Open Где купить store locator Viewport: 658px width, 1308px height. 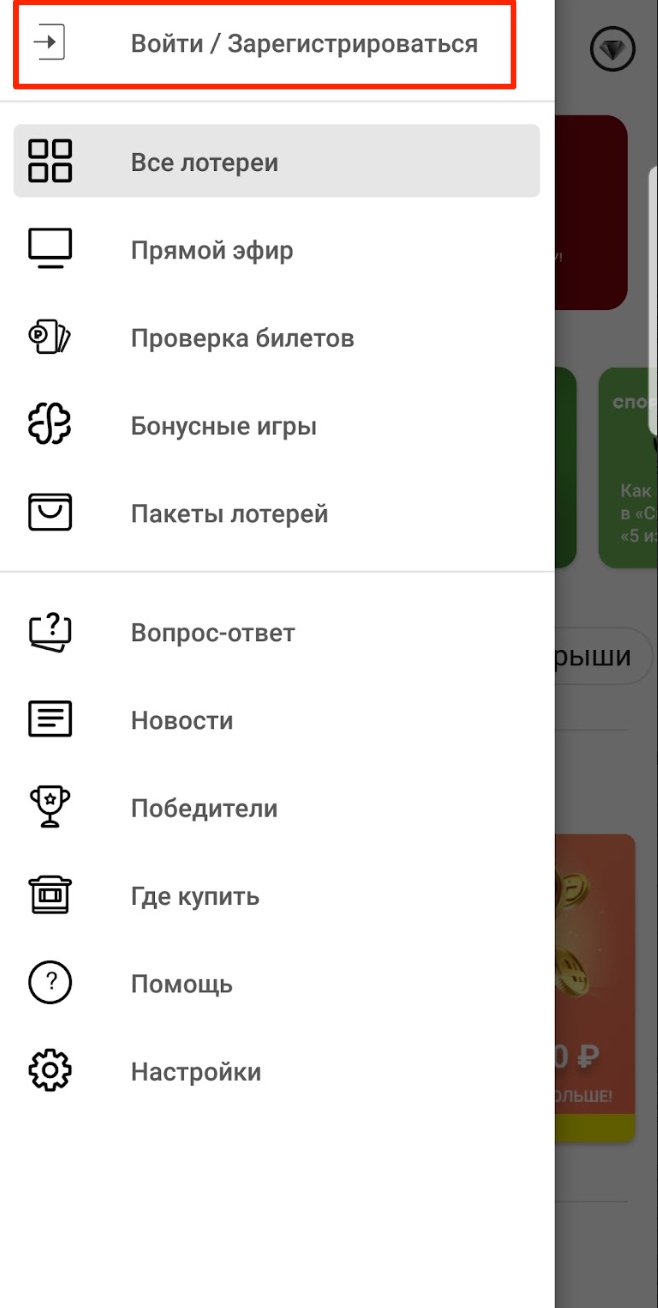(x=195, y=896)
